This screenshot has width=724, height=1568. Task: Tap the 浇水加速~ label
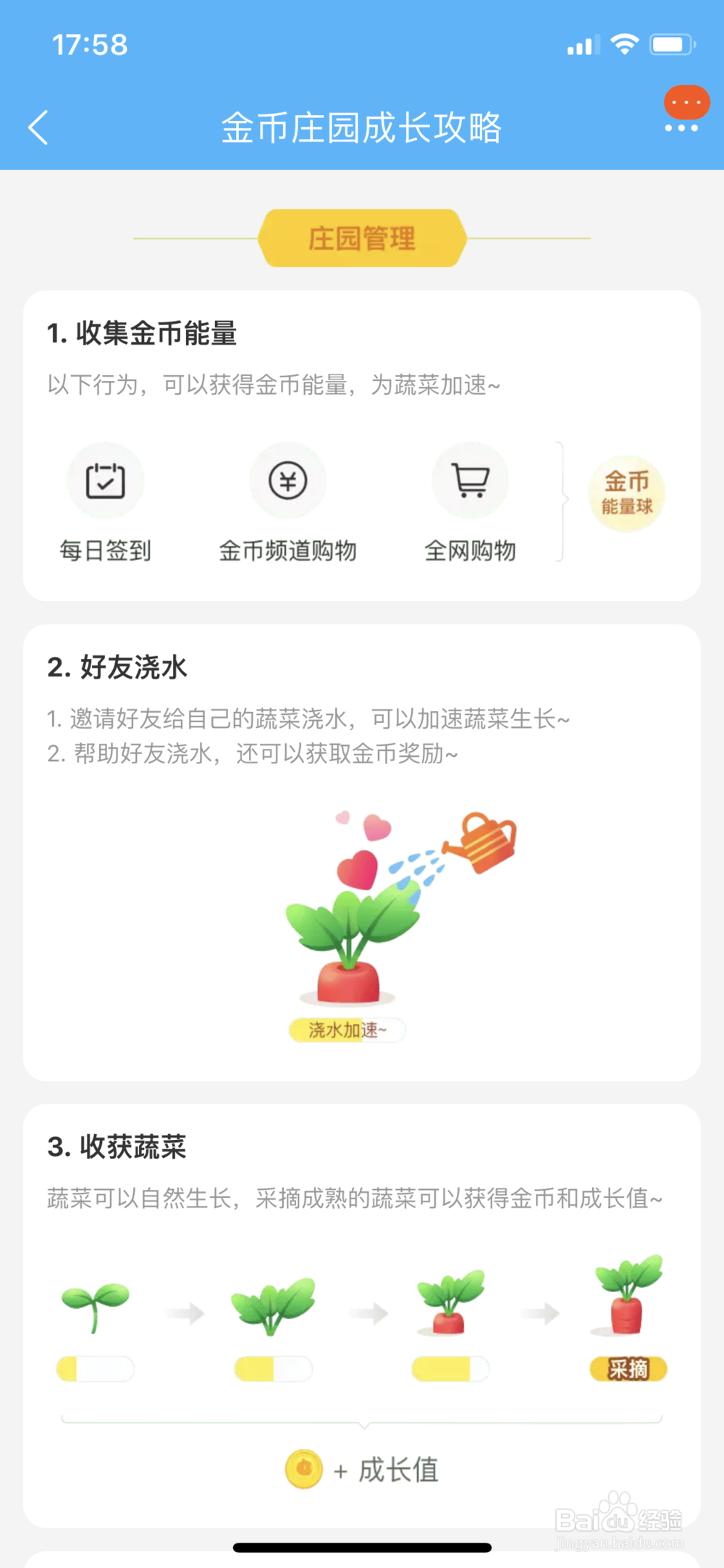coord(347,1029)
